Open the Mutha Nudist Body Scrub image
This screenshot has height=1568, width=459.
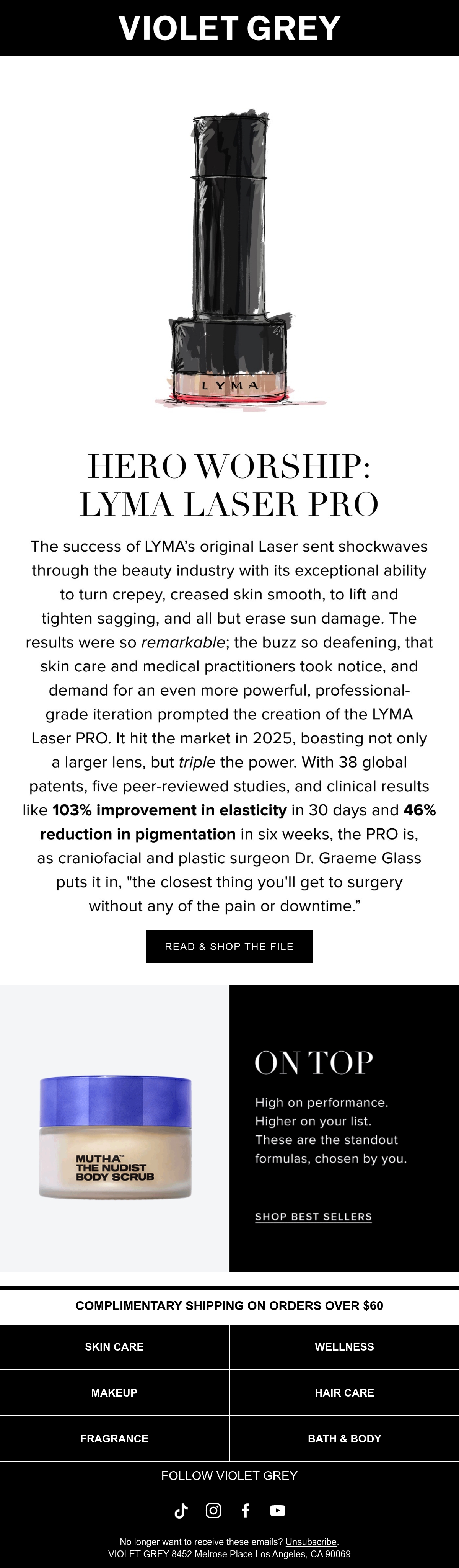[x=114, y=1128]
